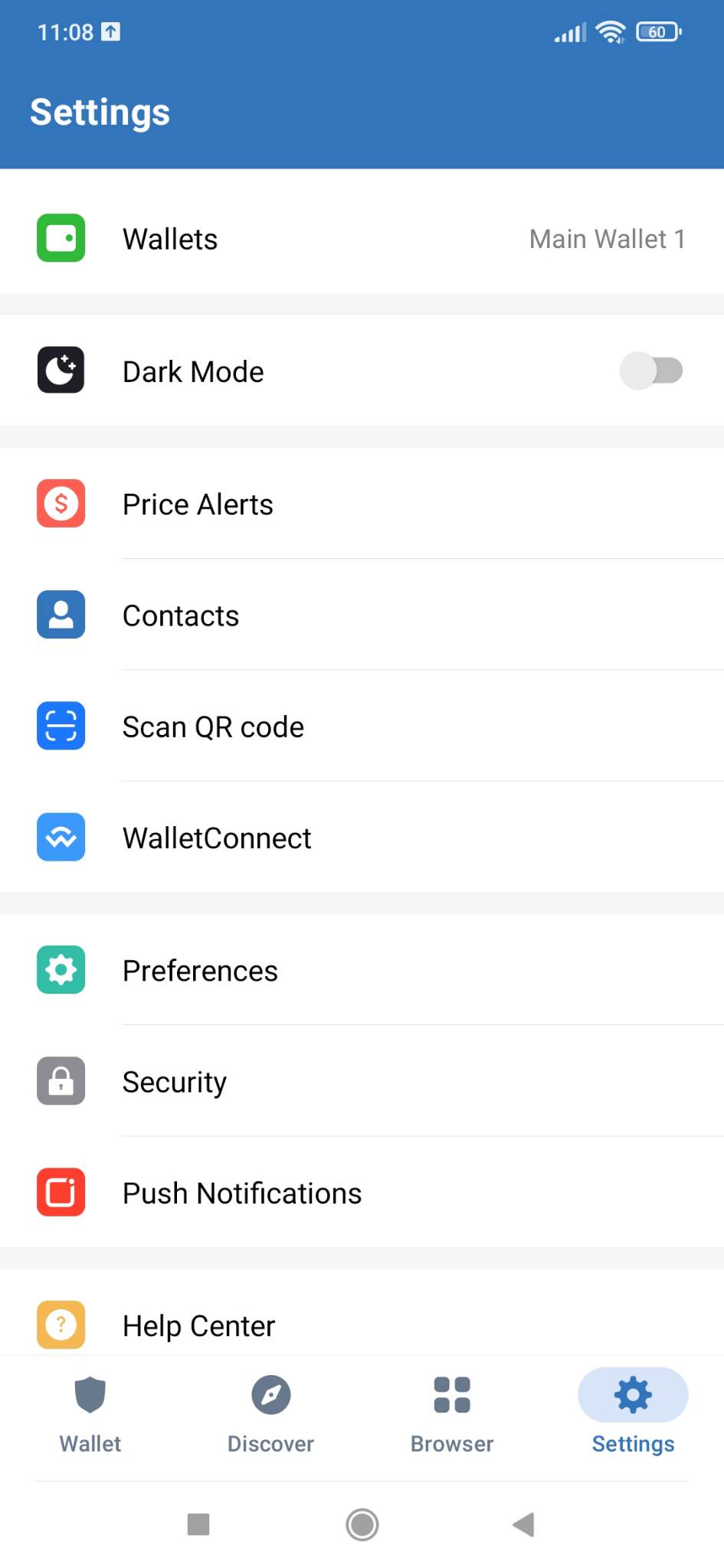
Task: Tap the Scan QR code icon
Action: tap(61, 726)
